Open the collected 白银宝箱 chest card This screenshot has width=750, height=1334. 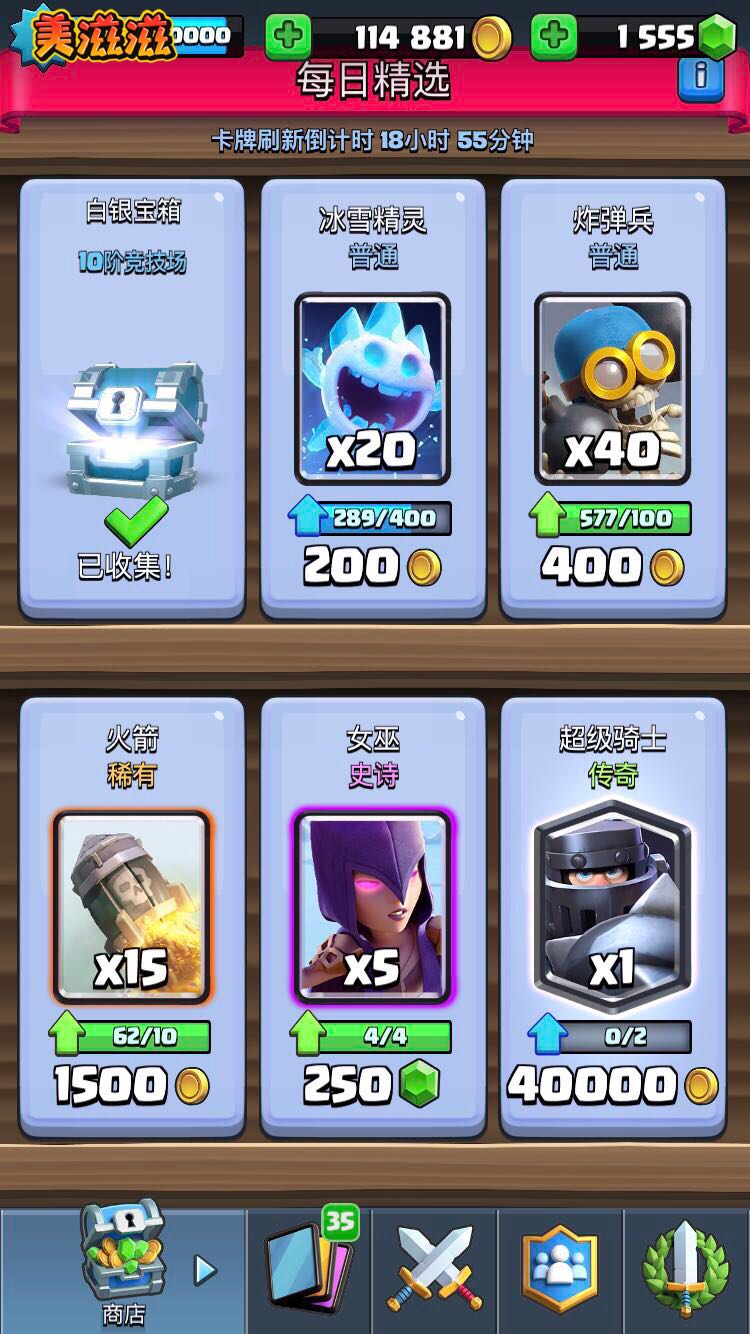(x=132, y=400)
